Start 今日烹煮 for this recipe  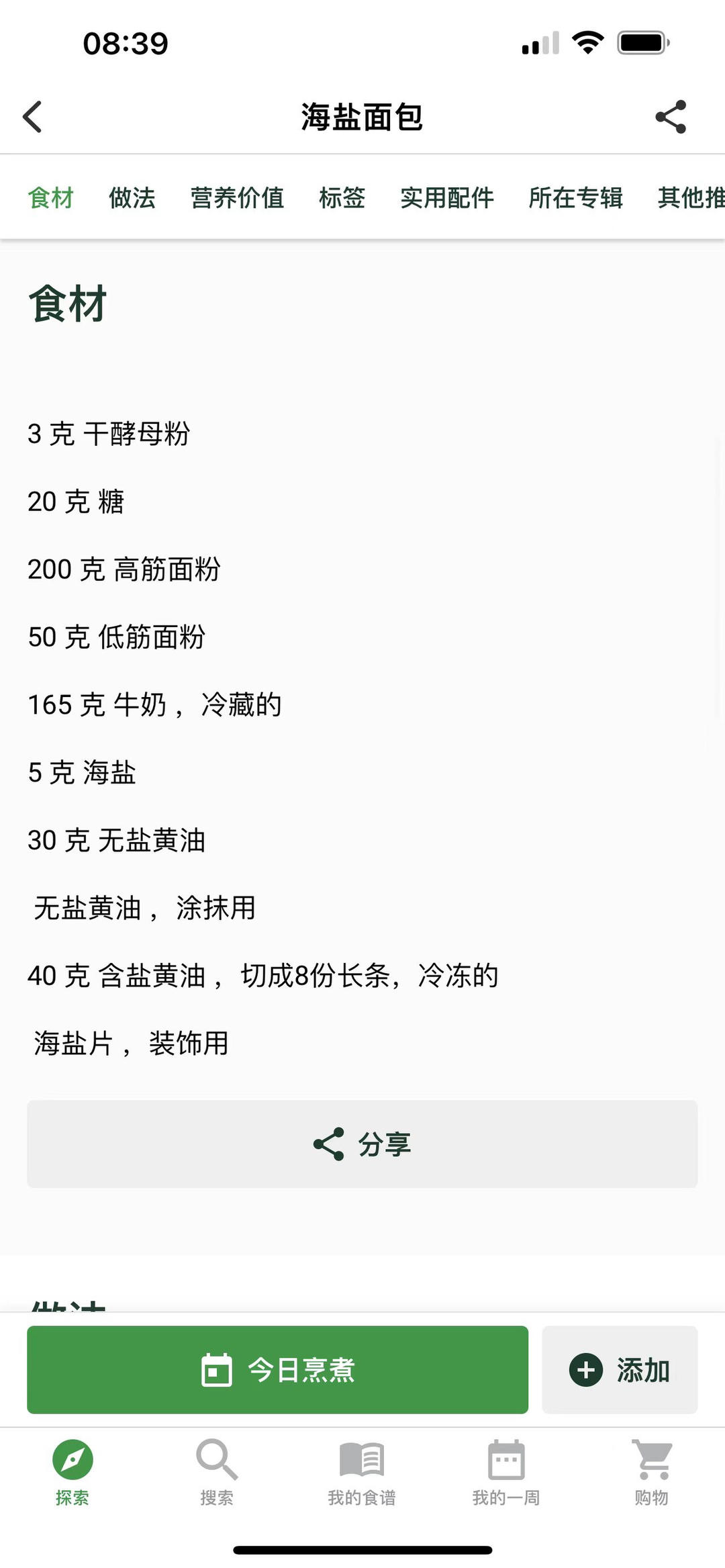pos(277,1369)
